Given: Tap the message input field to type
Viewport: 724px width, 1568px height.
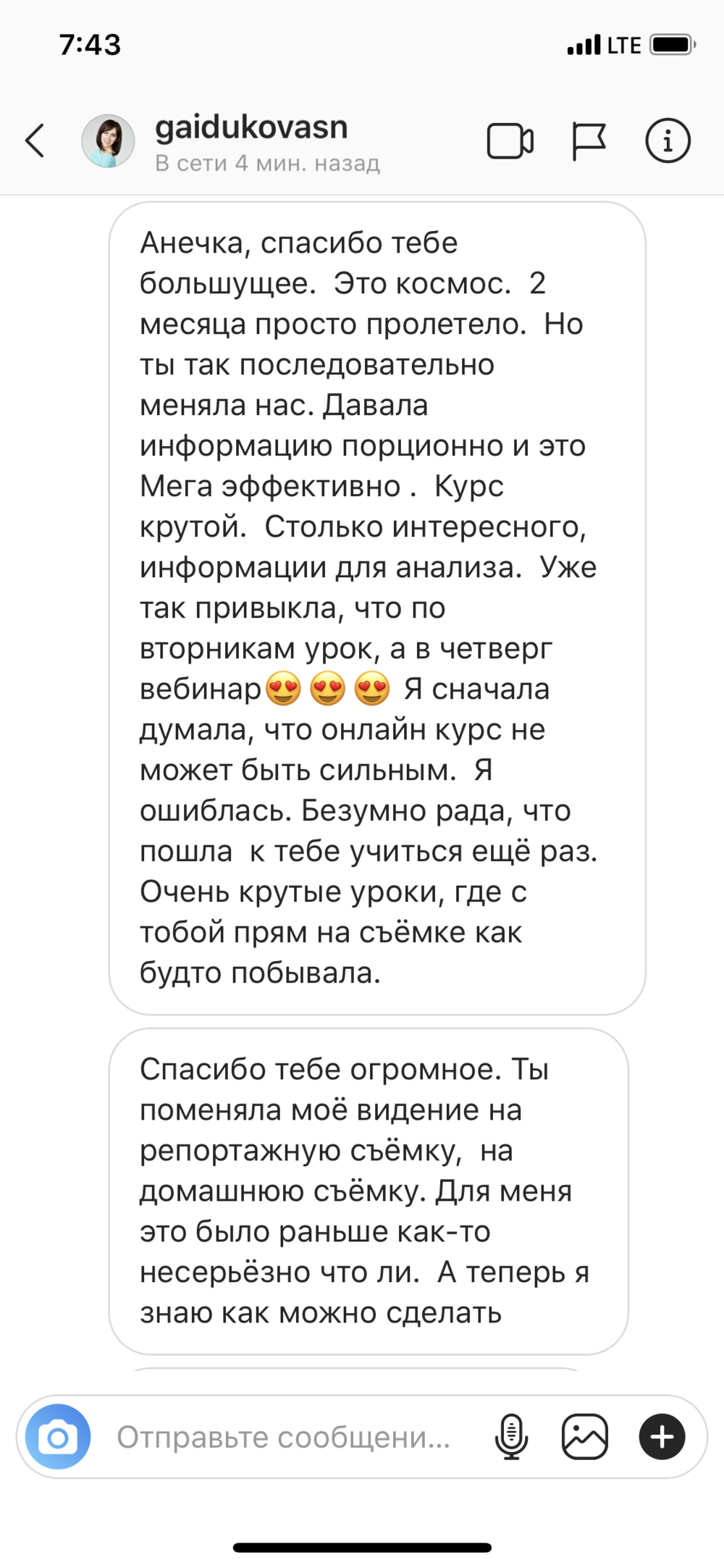Looking at the screenshot, I should (282, 1437).
